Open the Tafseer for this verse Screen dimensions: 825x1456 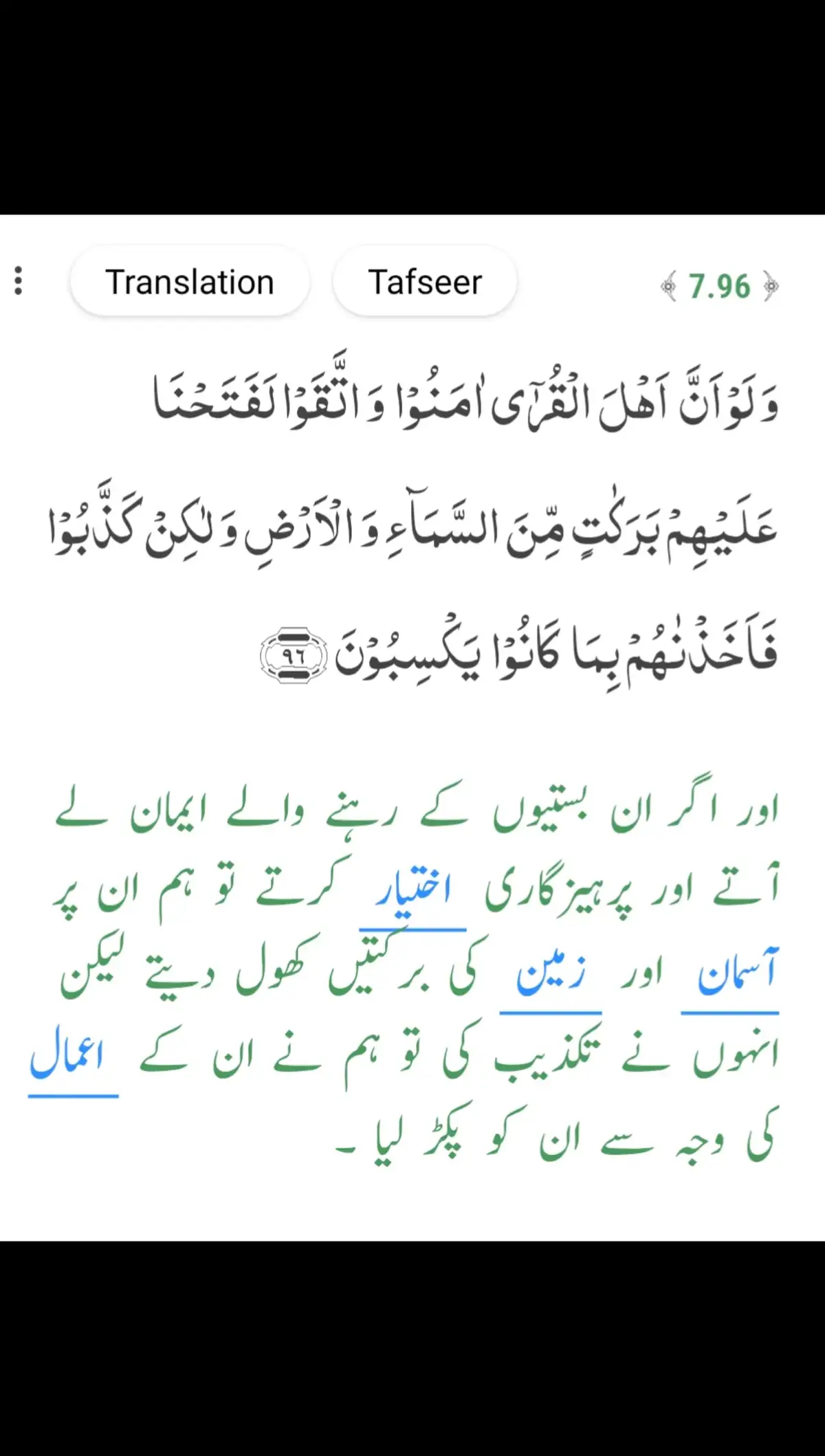[425, 282]
